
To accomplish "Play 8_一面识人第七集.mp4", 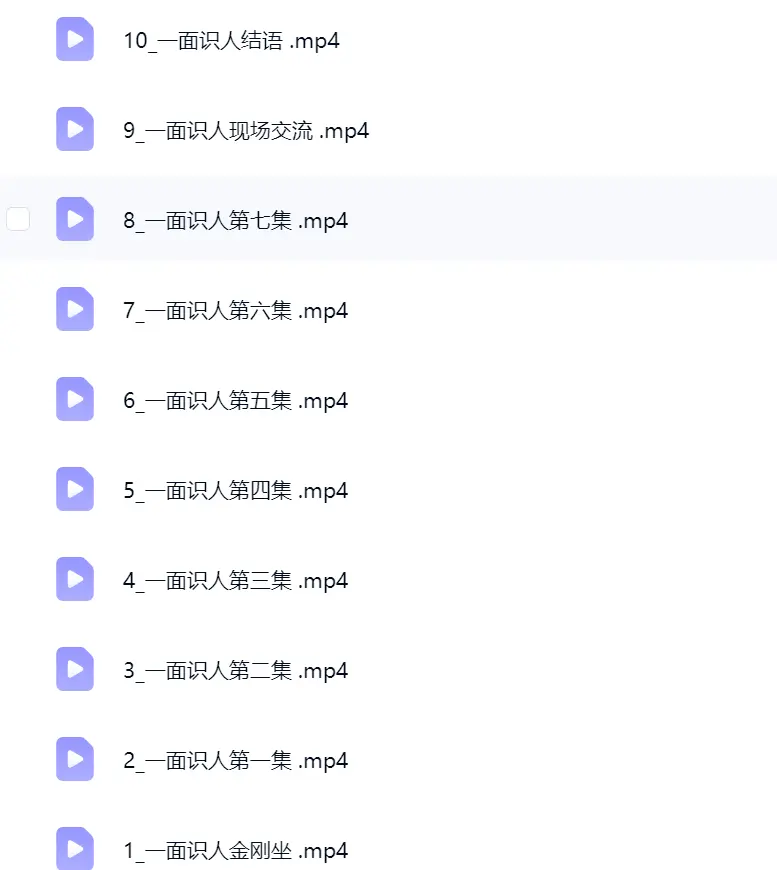I will pyautogui.click(x=235, y=220).
